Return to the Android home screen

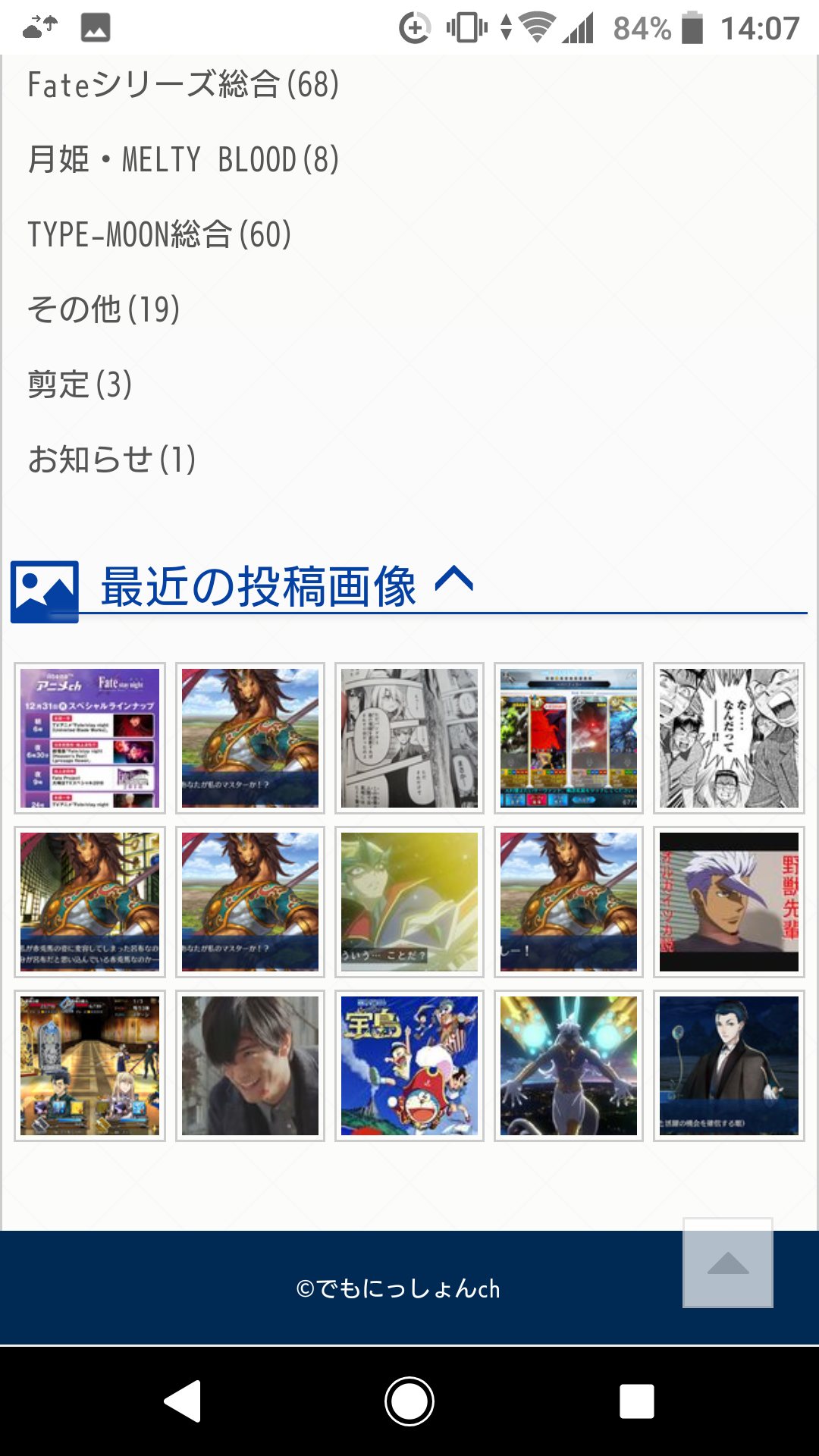tap(409, 1401)
